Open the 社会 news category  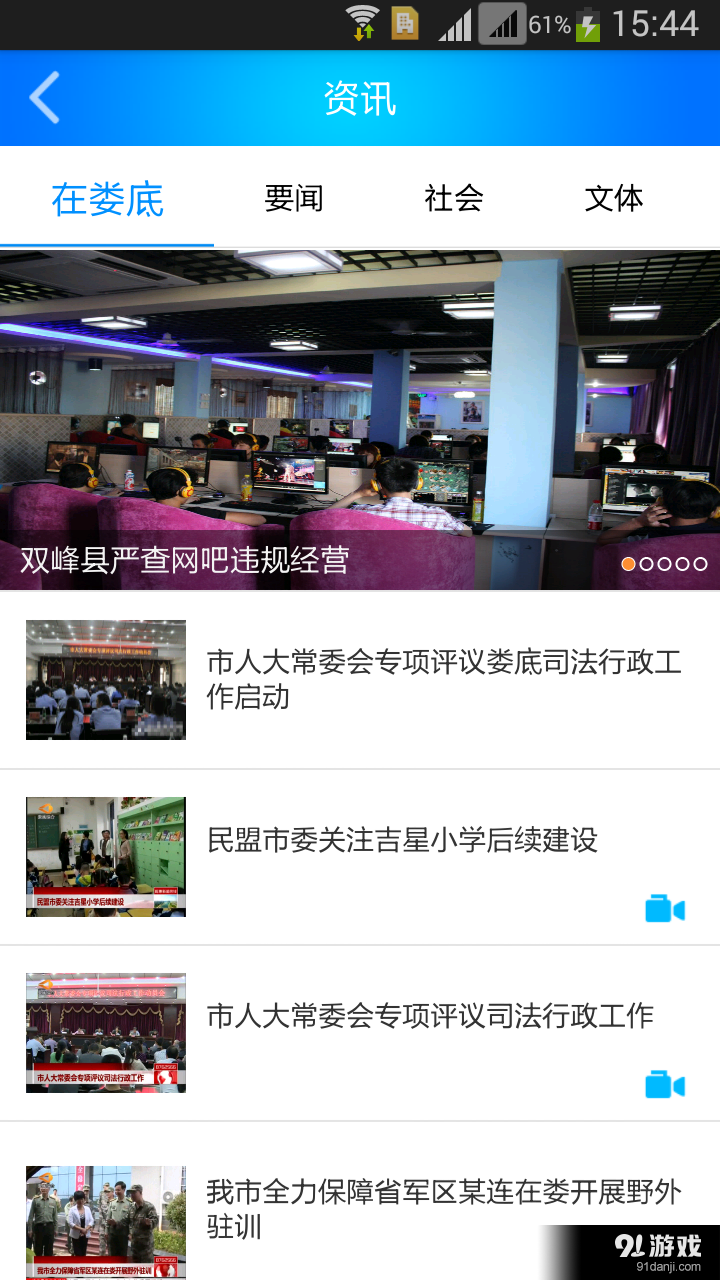(453, 199)
